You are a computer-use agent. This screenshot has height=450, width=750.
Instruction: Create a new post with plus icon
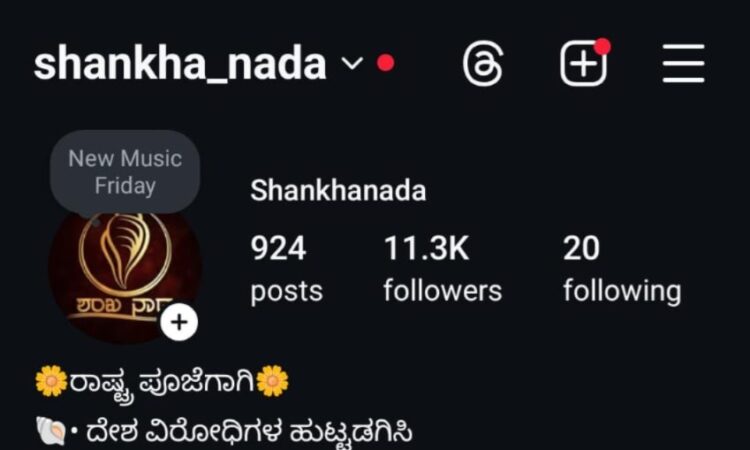coord(583,65)
